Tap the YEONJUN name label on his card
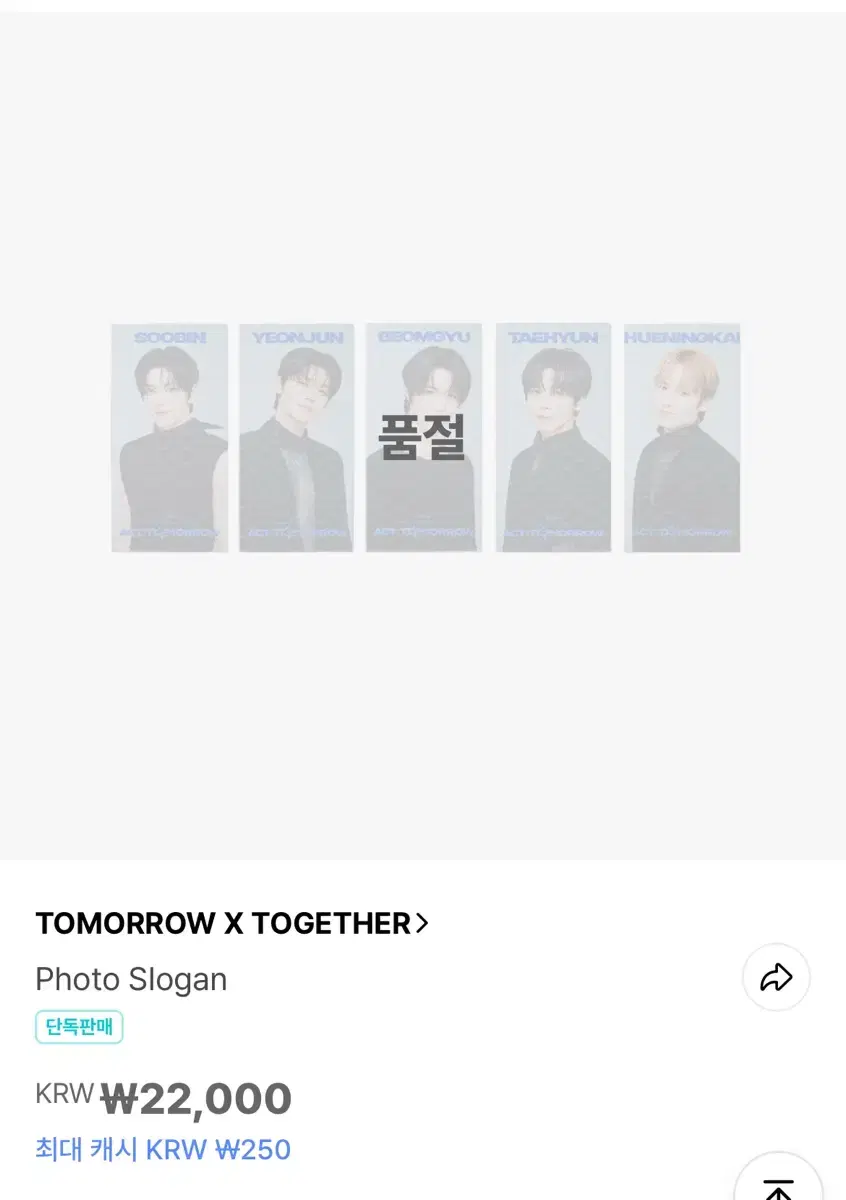The width and height of the screenshot is (846, 1200). pyautogui.click(x=296, y=337)
